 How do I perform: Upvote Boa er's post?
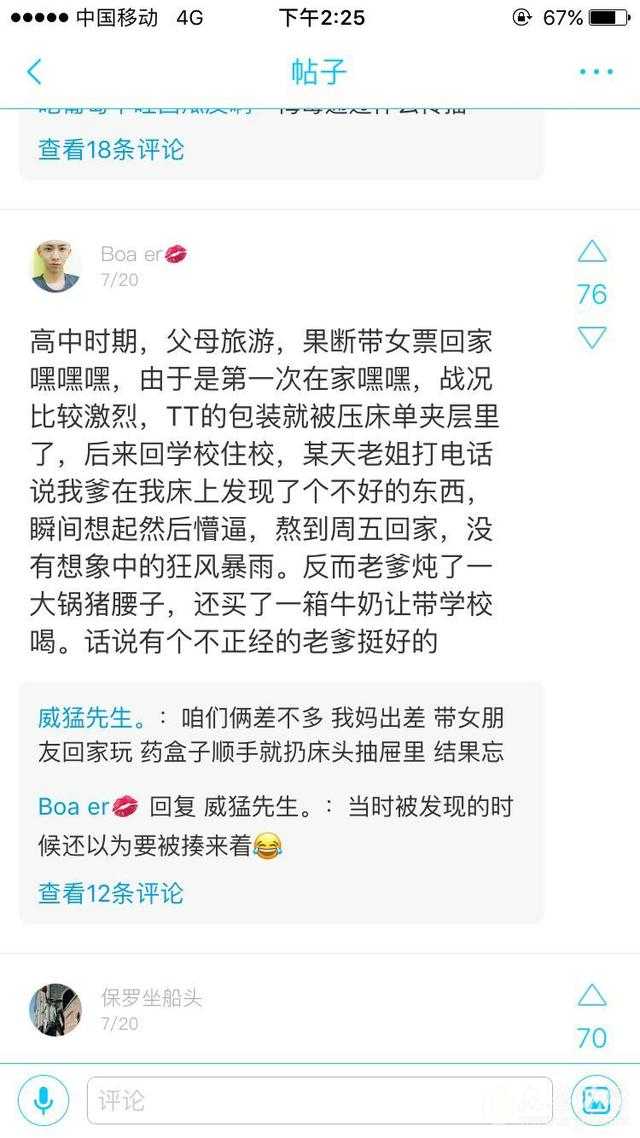click(x=592, y=252)
